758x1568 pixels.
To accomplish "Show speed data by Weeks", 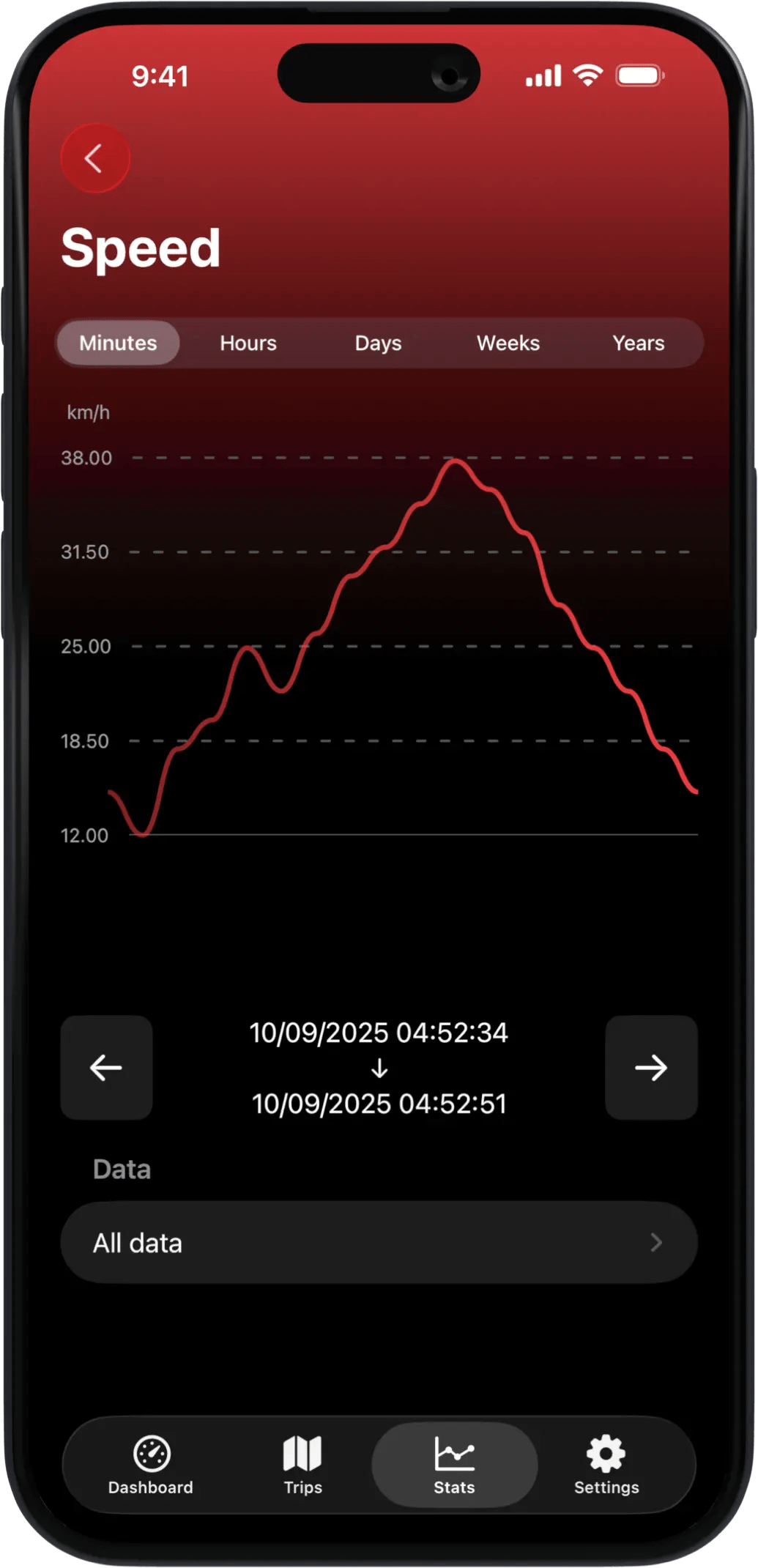I will (x=508, y=343).
